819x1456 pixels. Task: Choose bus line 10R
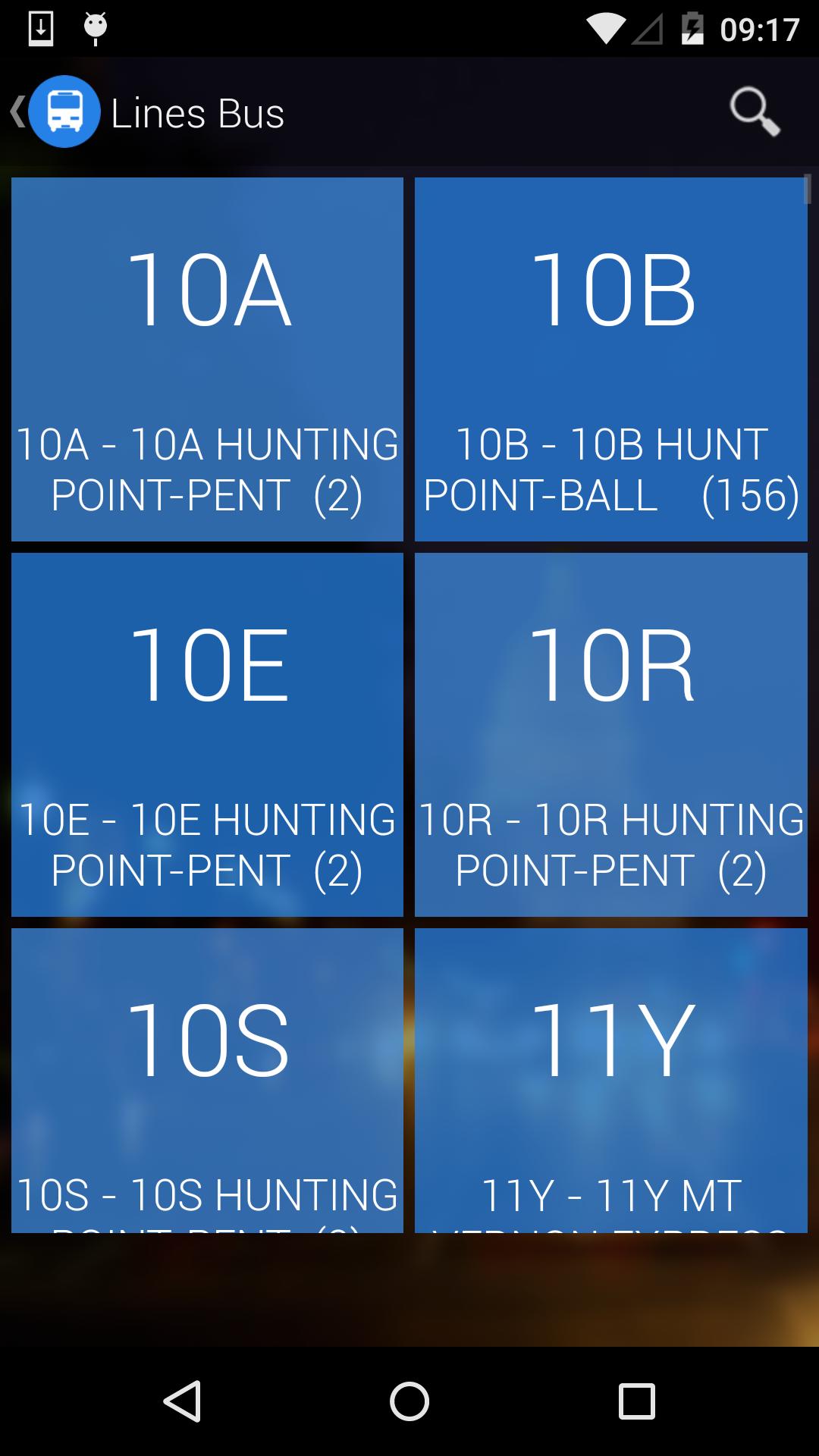[x=610, y=734]
